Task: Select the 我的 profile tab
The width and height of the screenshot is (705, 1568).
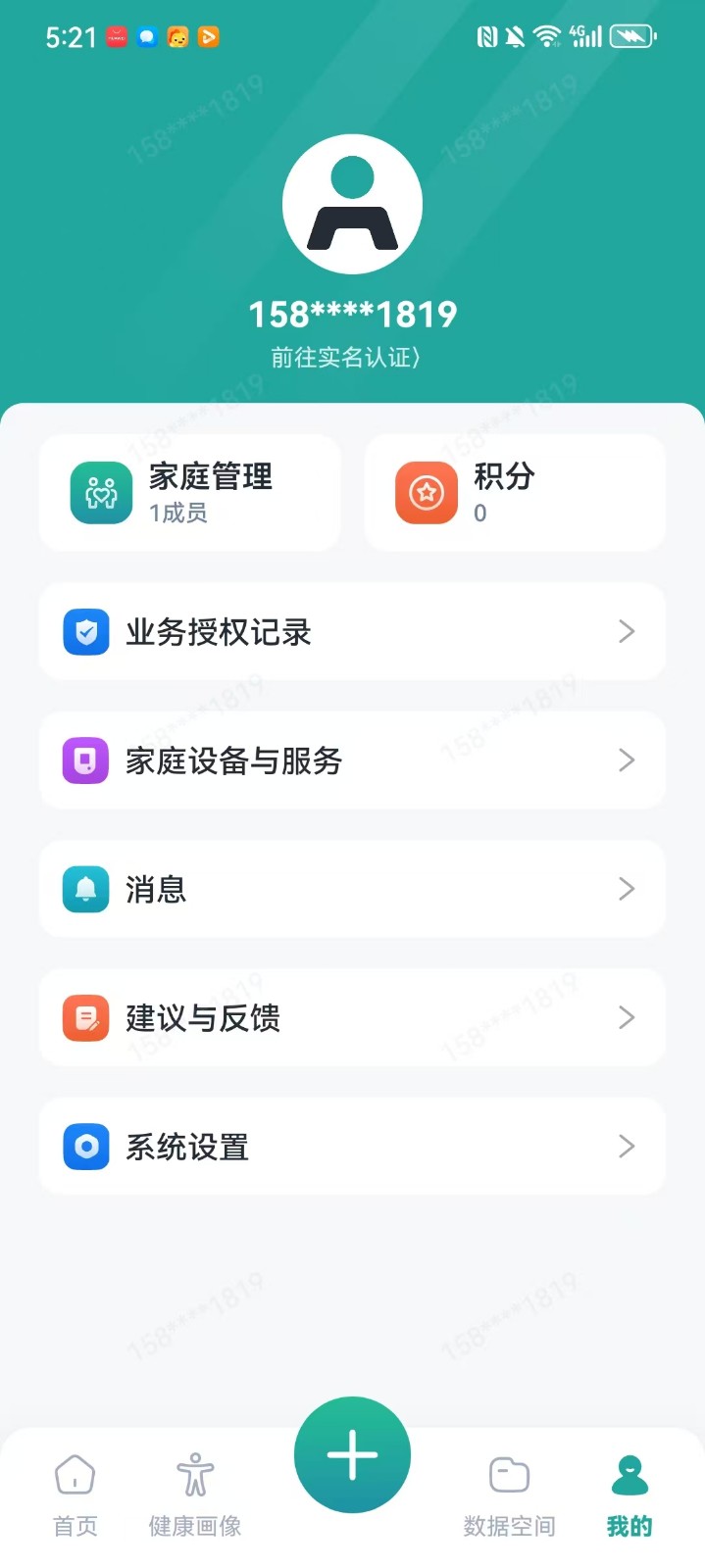Action: coord(629,1495)
